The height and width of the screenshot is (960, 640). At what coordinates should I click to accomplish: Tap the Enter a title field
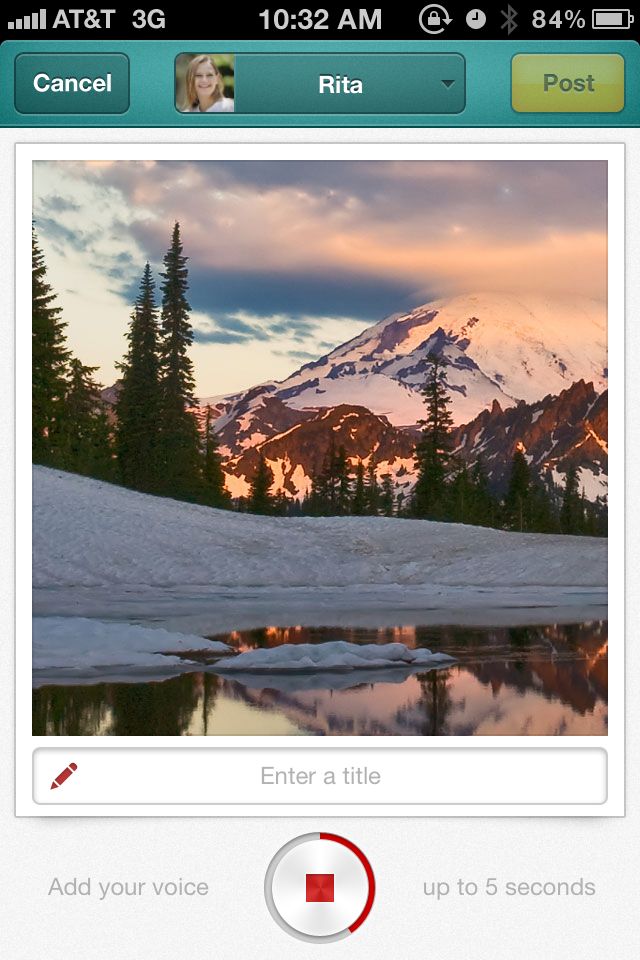tap(320, 776)
